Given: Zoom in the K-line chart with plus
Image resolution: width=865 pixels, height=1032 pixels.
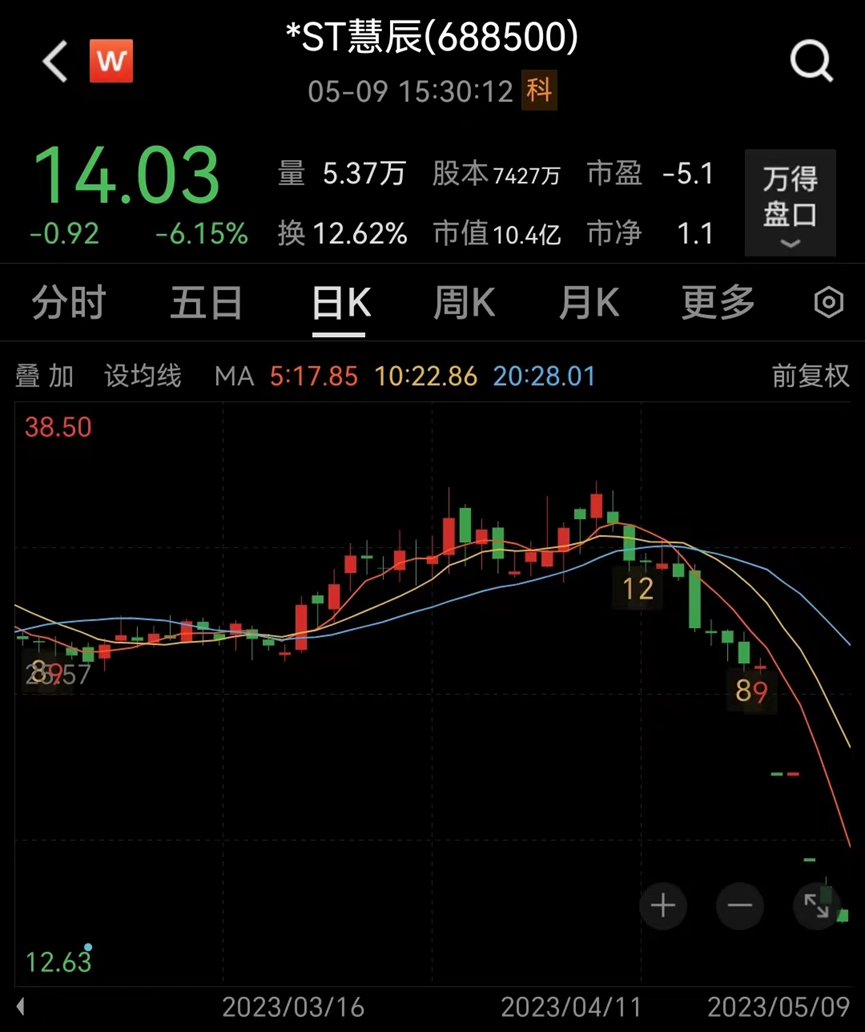Looking at the screenshot, I should point(663,906).
